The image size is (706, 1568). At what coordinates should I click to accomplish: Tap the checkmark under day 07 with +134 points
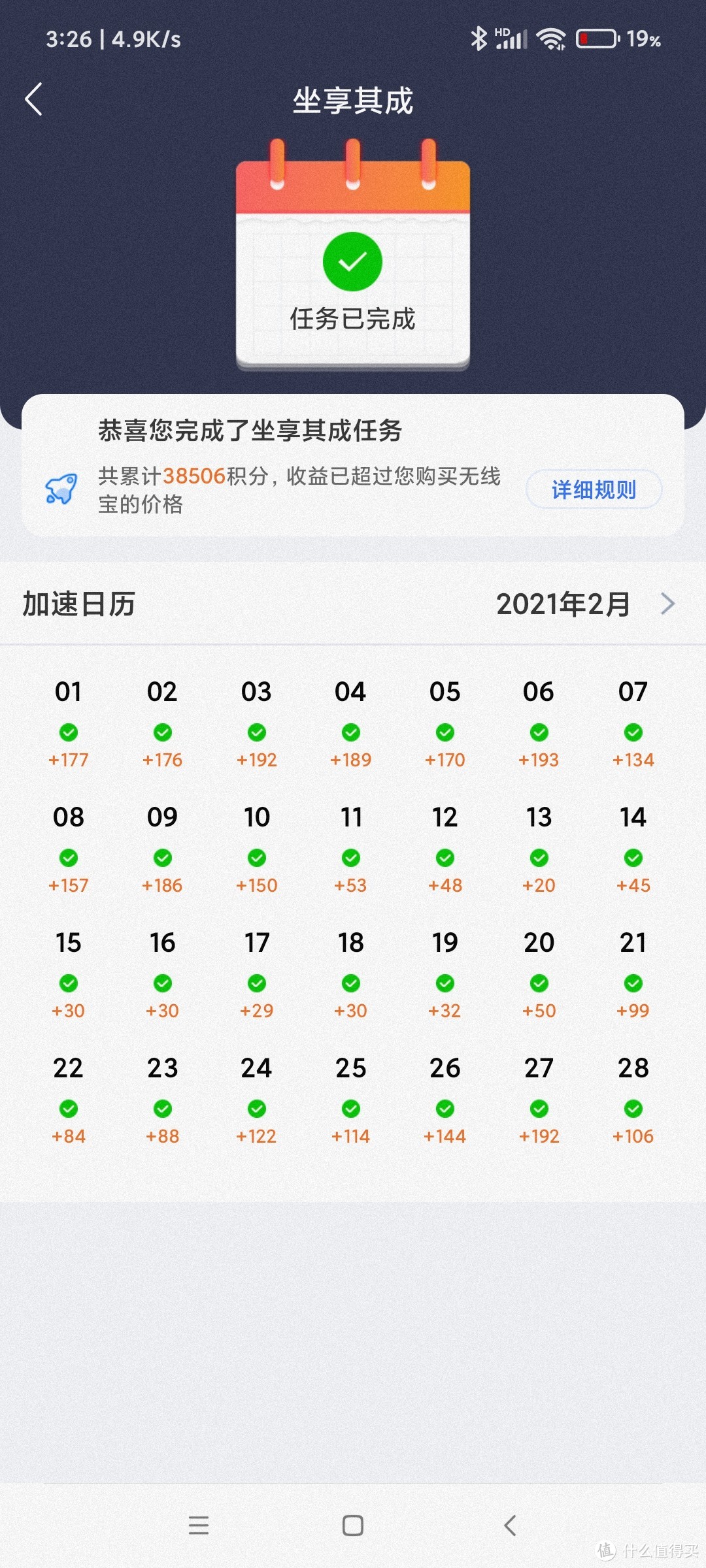[x=632, y=732]
